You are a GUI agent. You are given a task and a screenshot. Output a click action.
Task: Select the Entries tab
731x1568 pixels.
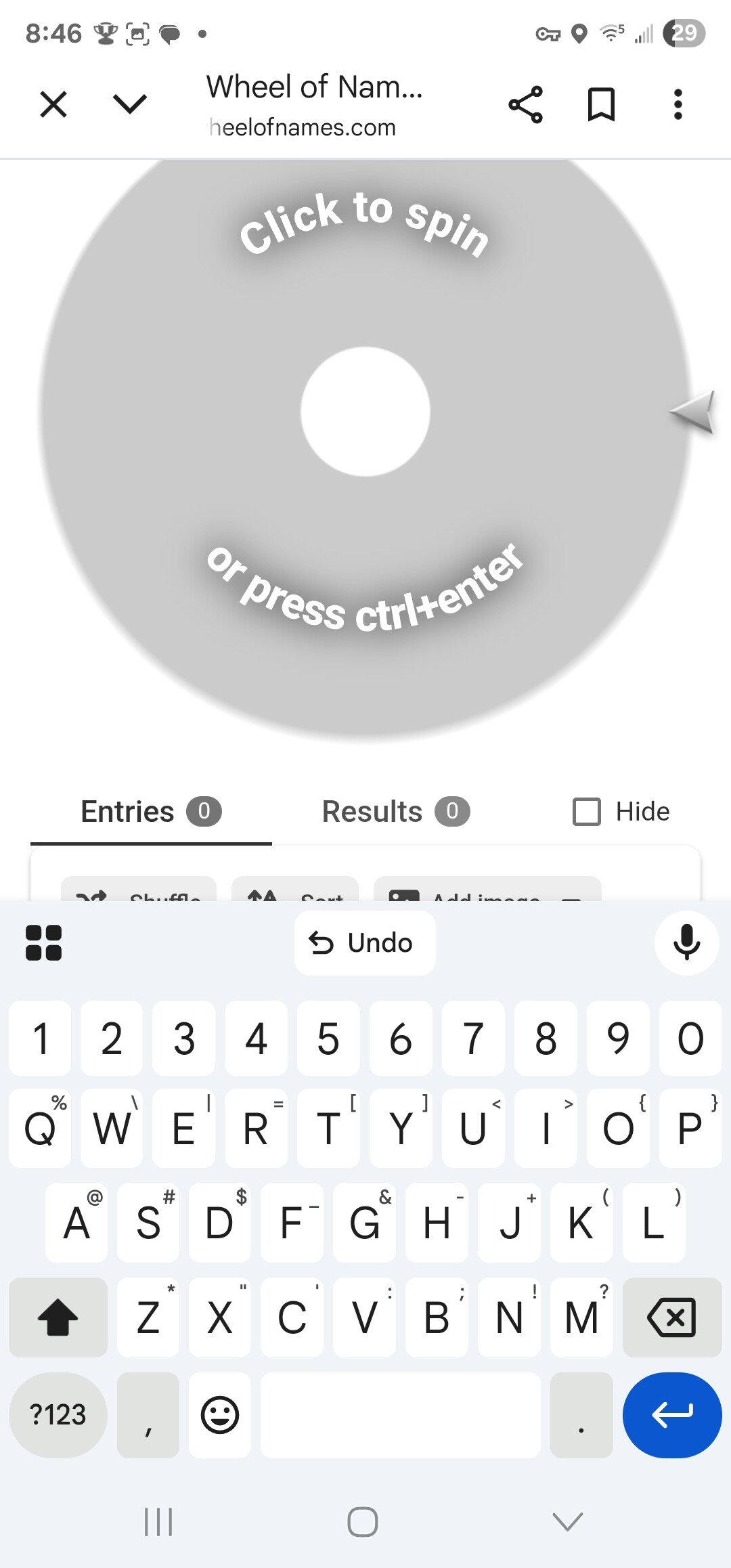pos(150,811)
